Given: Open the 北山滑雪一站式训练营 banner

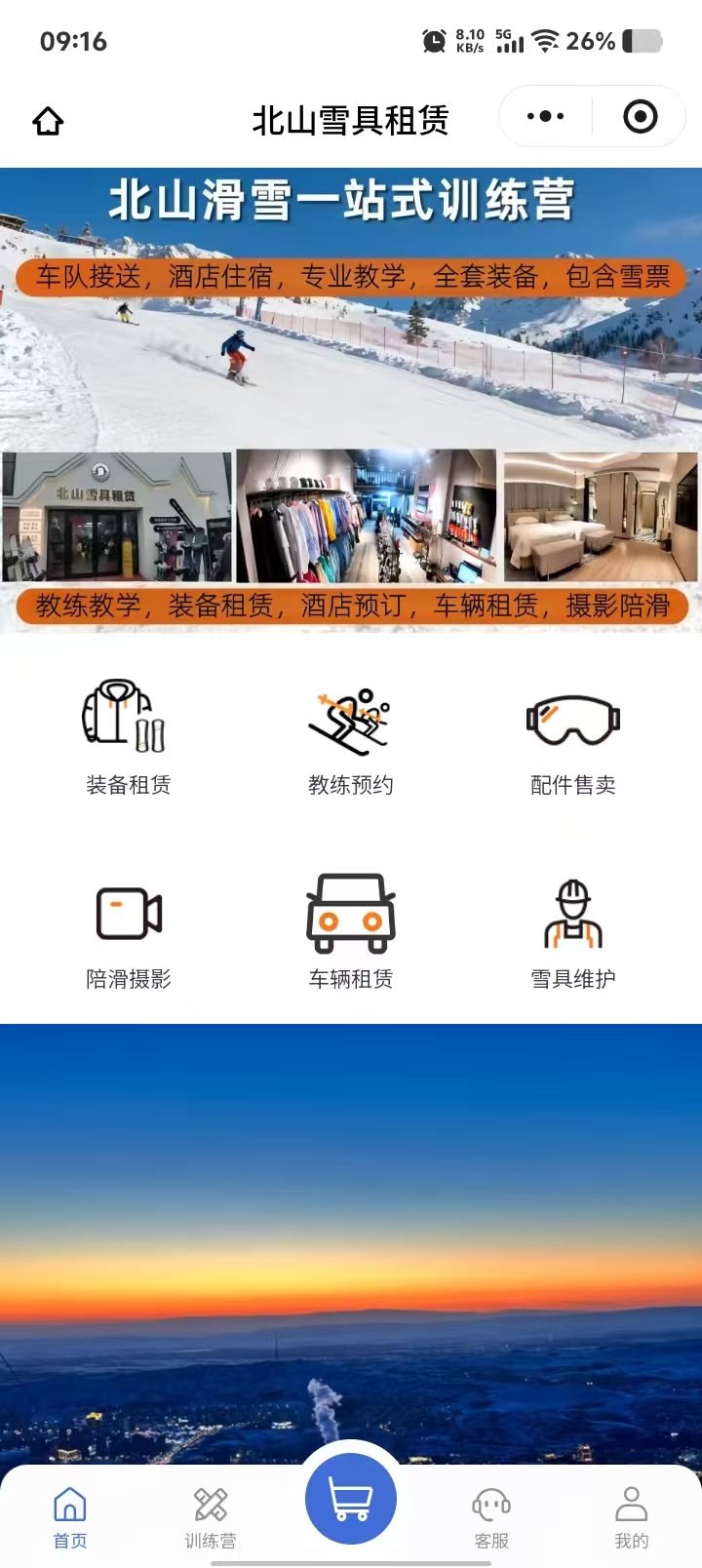Looking at the screenshot, I should click(351, 400).
